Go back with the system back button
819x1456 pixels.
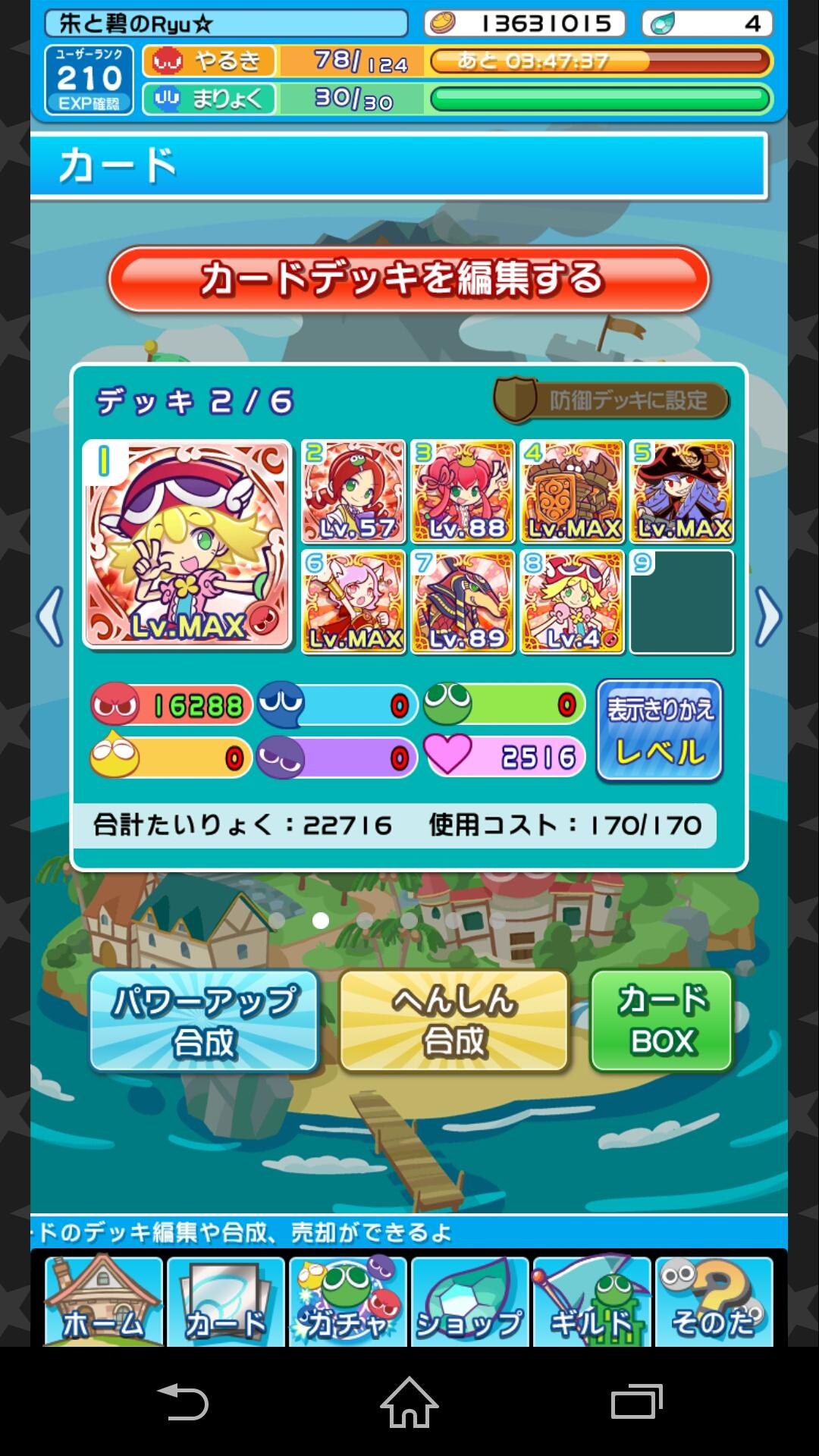[x=182, y=1401]
